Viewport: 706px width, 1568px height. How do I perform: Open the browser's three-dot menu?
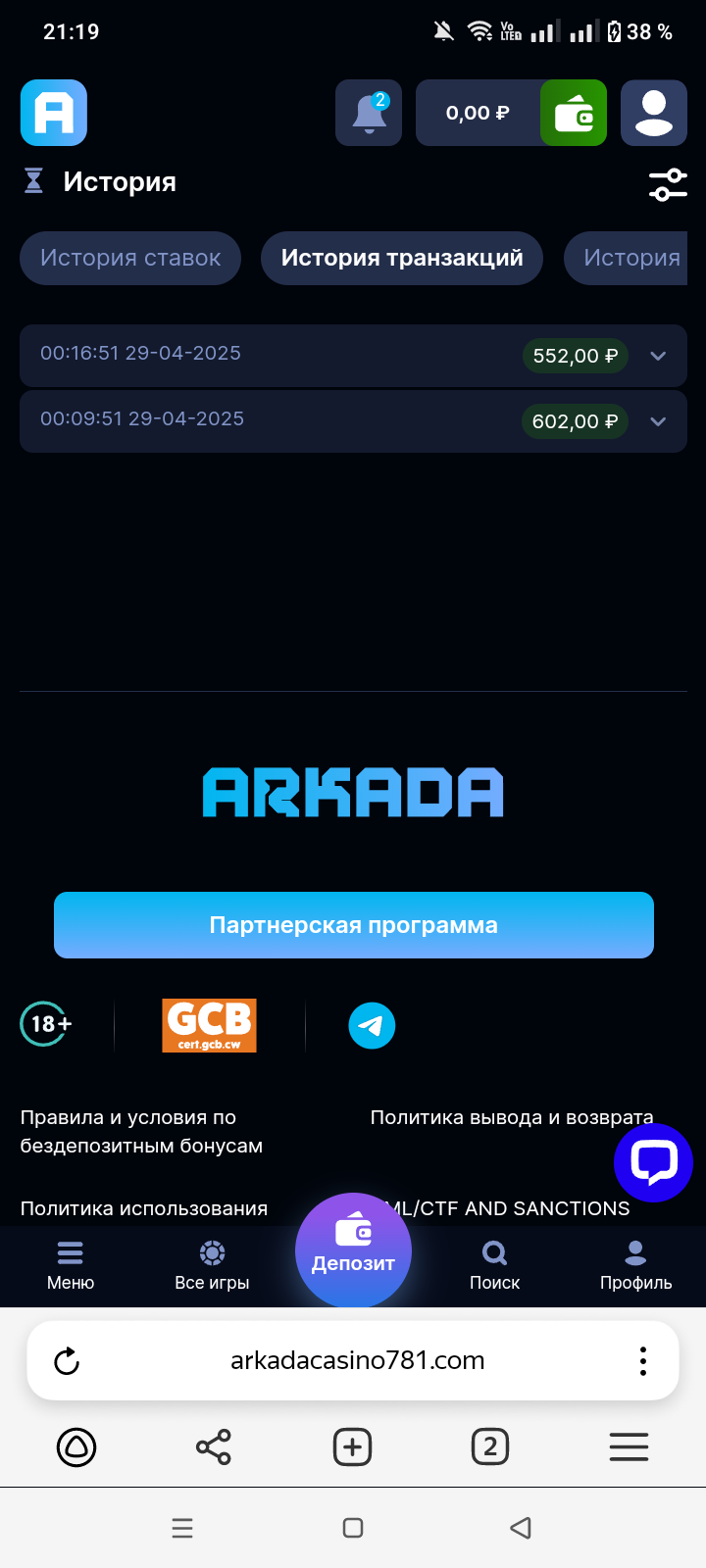(x=643, y=1360)
